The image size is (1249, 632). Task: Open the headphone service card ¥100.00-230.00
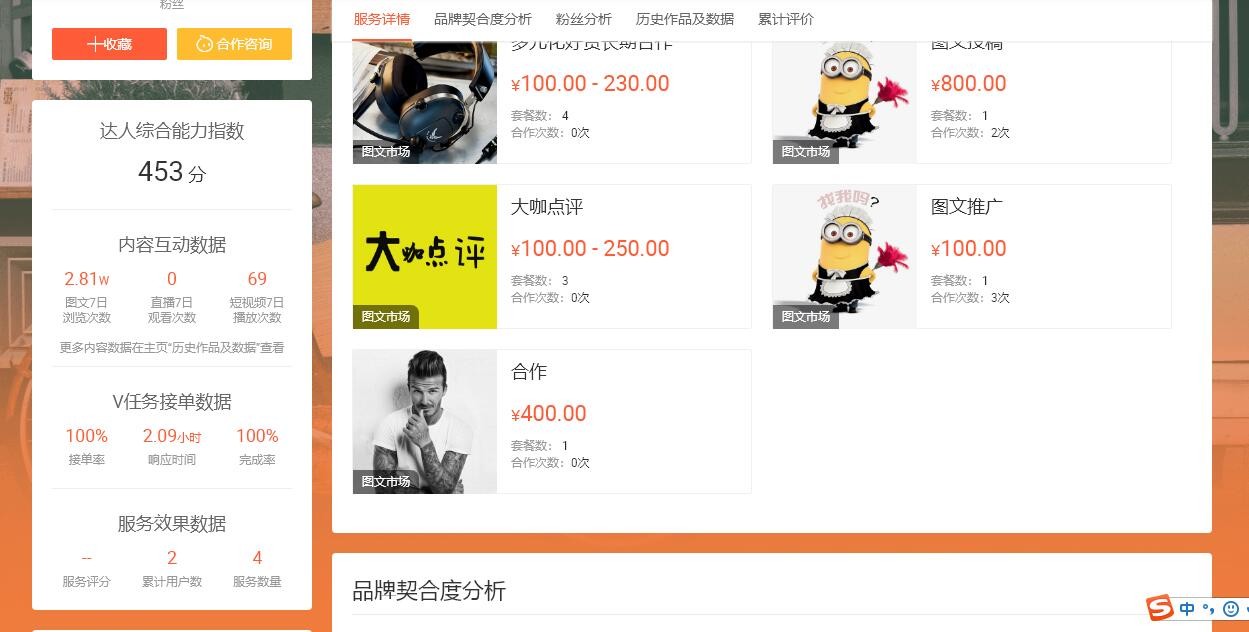click(x=551, y=100)
